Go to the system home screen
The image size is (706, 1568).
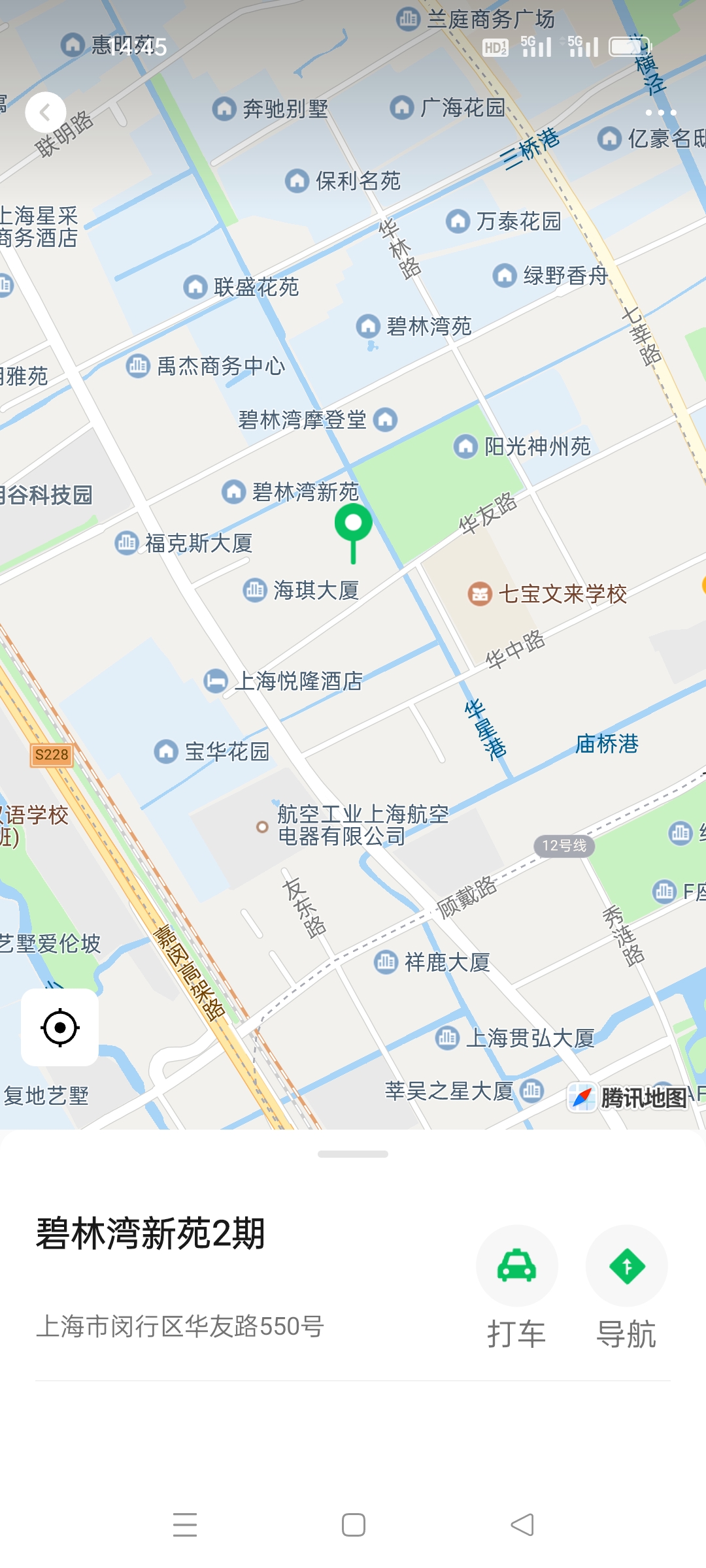pyautogui.click(x=353, y=1525)
